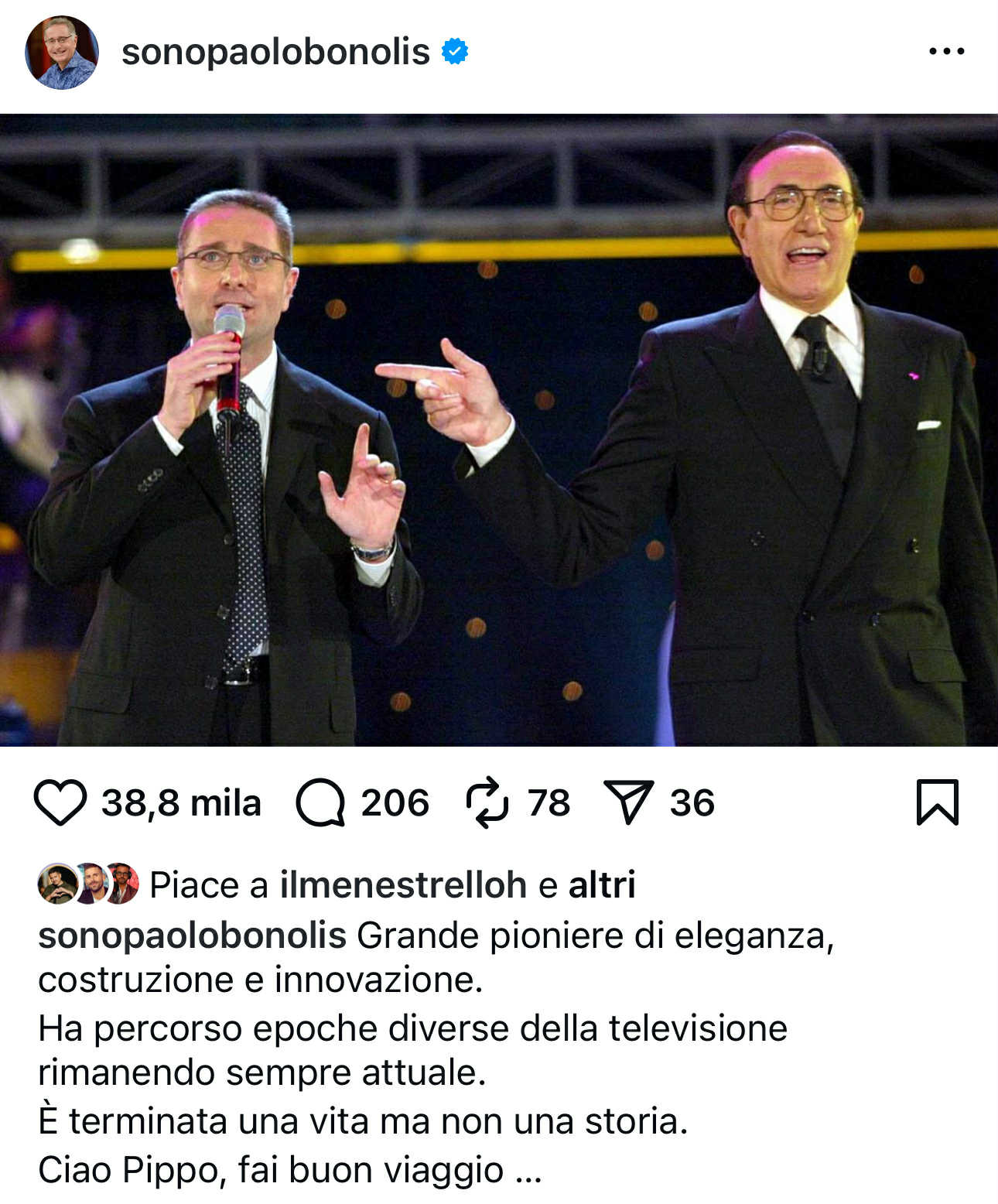Open the sonopaolobonolis username in the header
Image resolution: width=998 pixels, height=1204 pixels.
[275, 53]
